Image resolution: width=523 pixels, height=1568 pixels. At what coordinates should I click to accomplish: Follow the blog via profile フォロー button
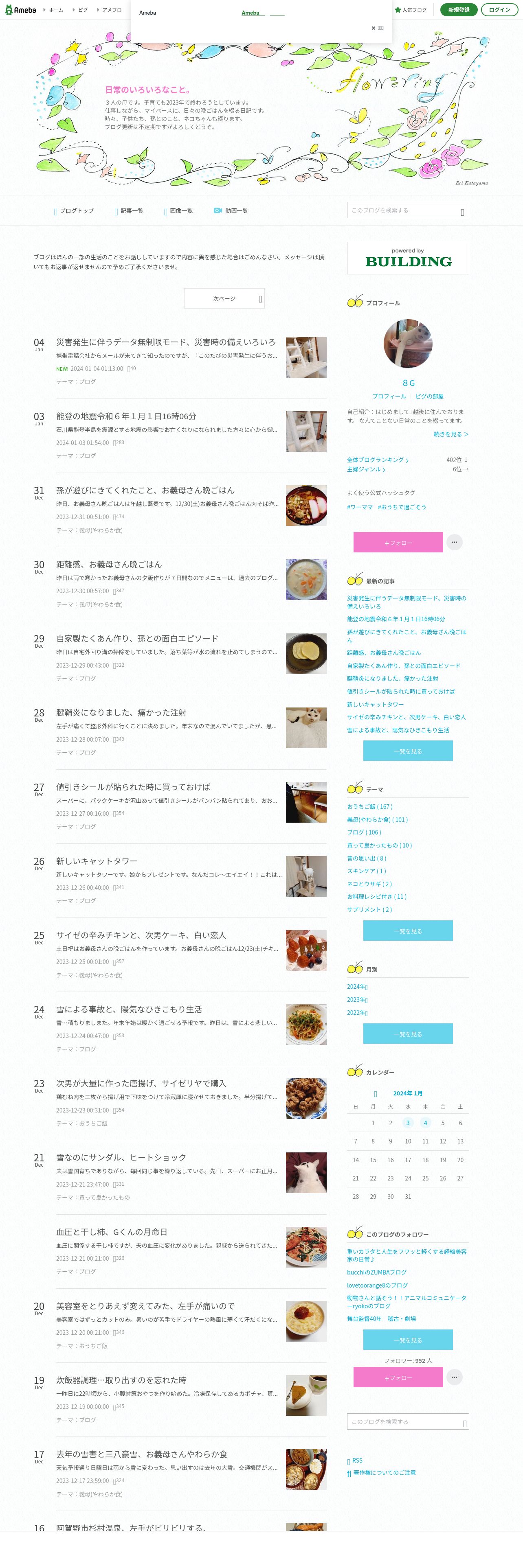click(x=398, y=542)
